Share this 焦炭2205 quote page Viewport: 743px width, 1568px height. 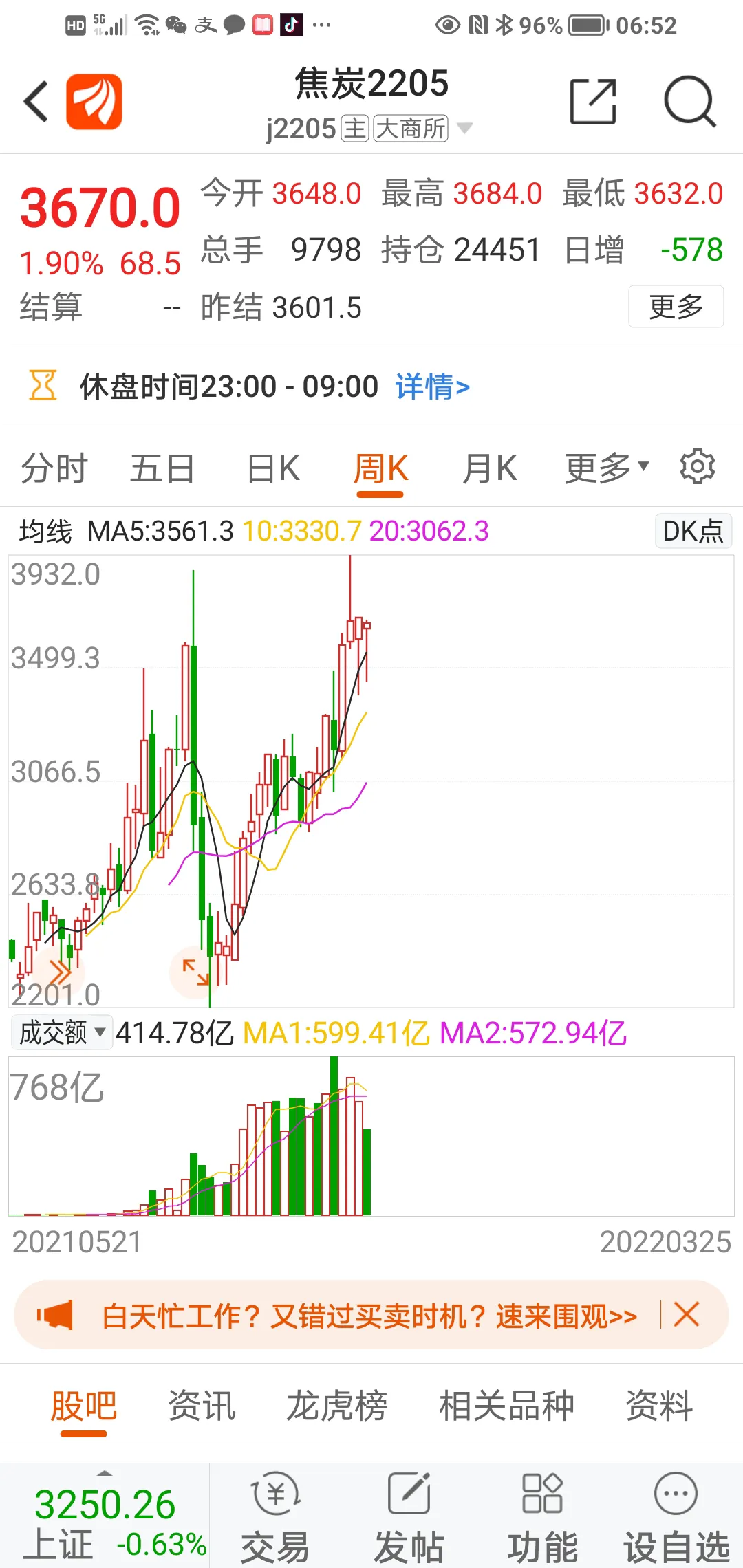pyautogui.click(x=593, y=102)
